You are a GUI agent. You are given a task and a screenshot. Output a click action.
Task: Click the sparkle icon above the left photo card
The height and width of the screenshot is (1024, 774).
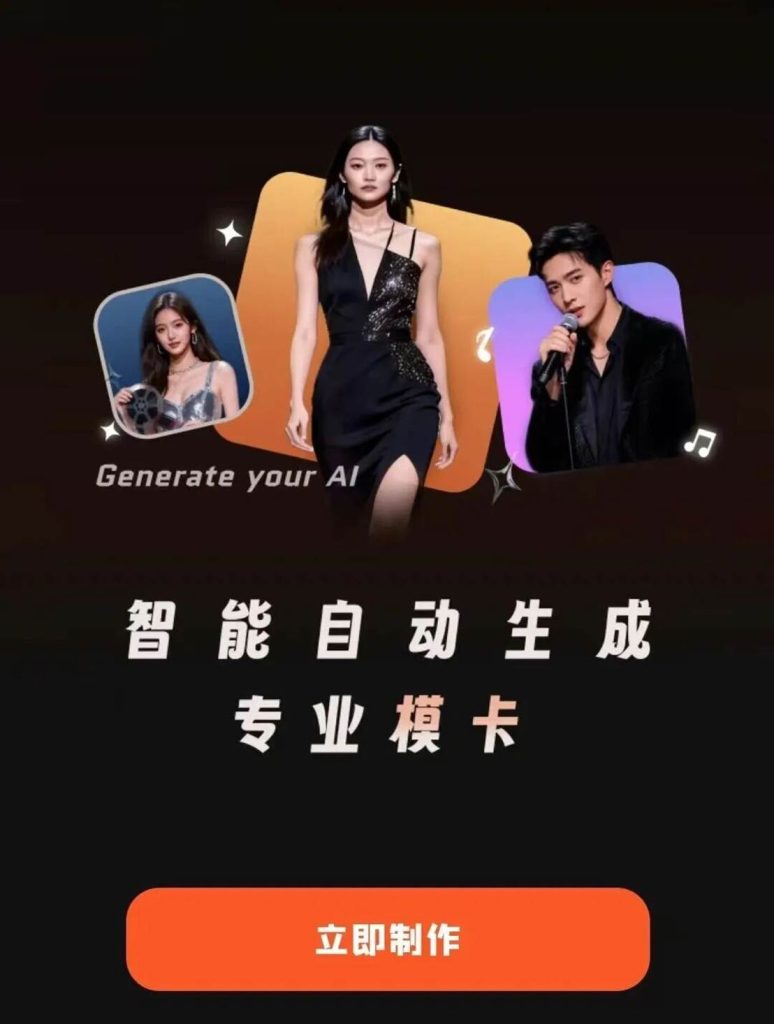tap(229, 231)
